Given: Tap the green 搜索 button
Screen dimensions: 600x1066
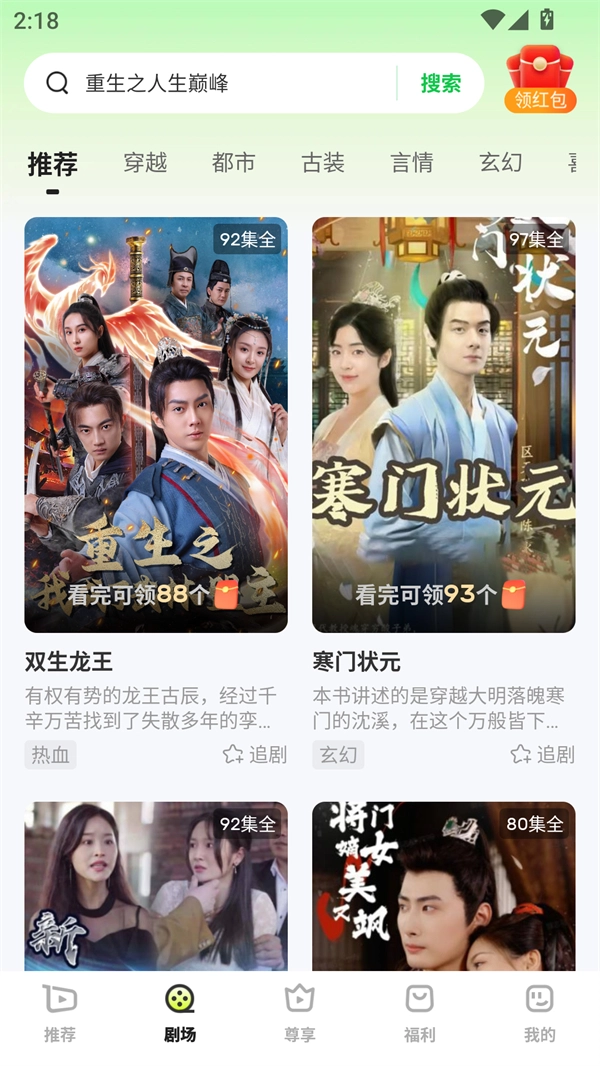Looking at the screenshot, I should click(x=440, y=83).
